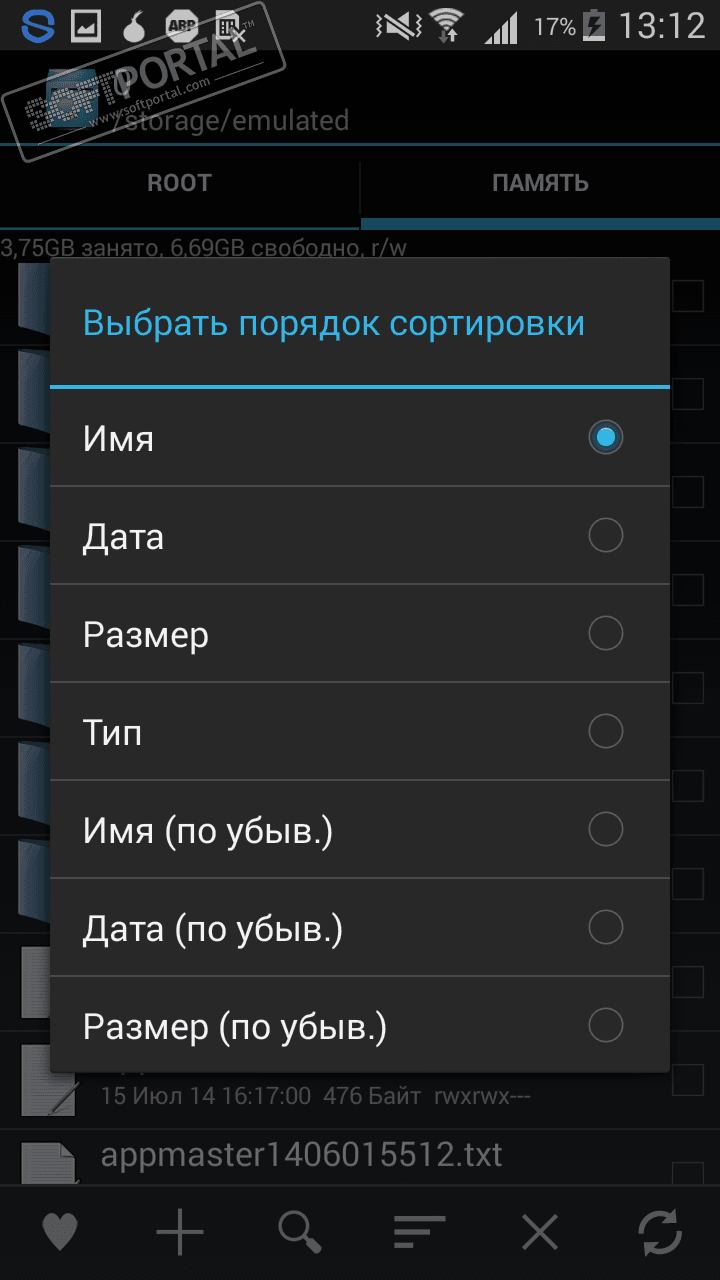Open the search magnifier
This screenshot has width=720, height=1280.
coord(300,1232)
